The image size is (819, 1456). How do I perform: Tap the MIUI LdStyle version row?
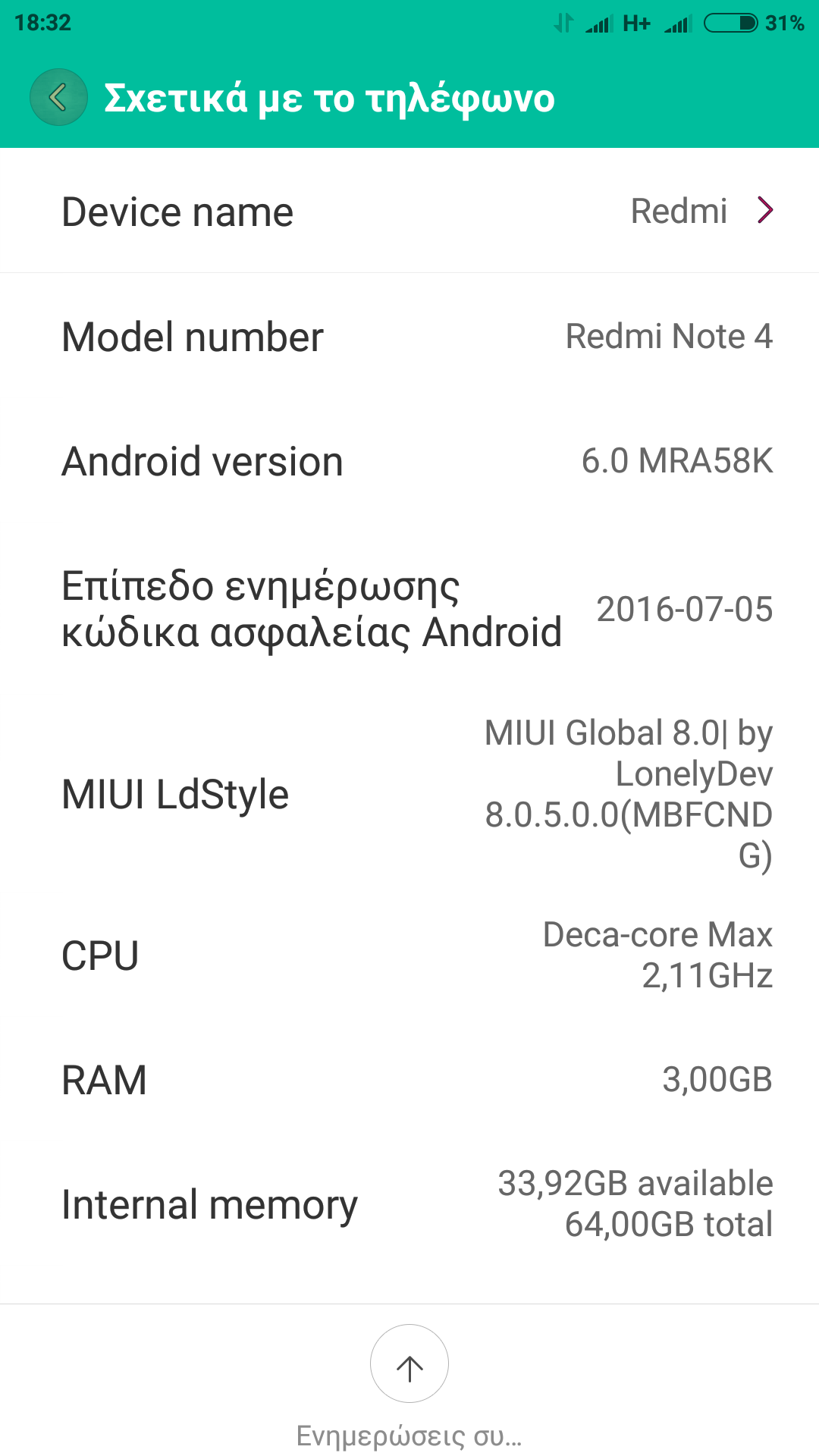pos(409,794)
